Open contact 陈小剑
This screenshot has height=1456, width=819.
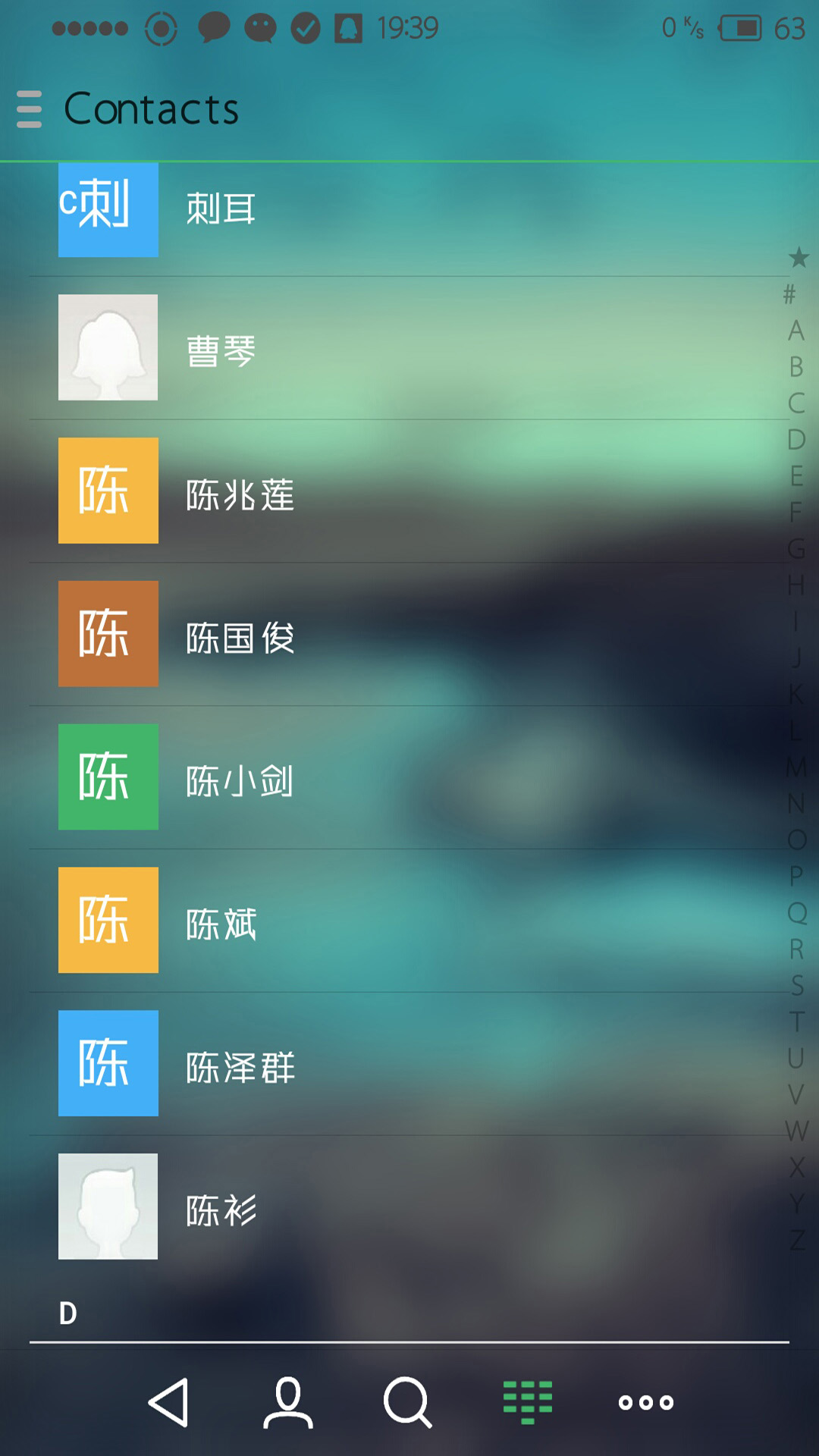point(409,778)
